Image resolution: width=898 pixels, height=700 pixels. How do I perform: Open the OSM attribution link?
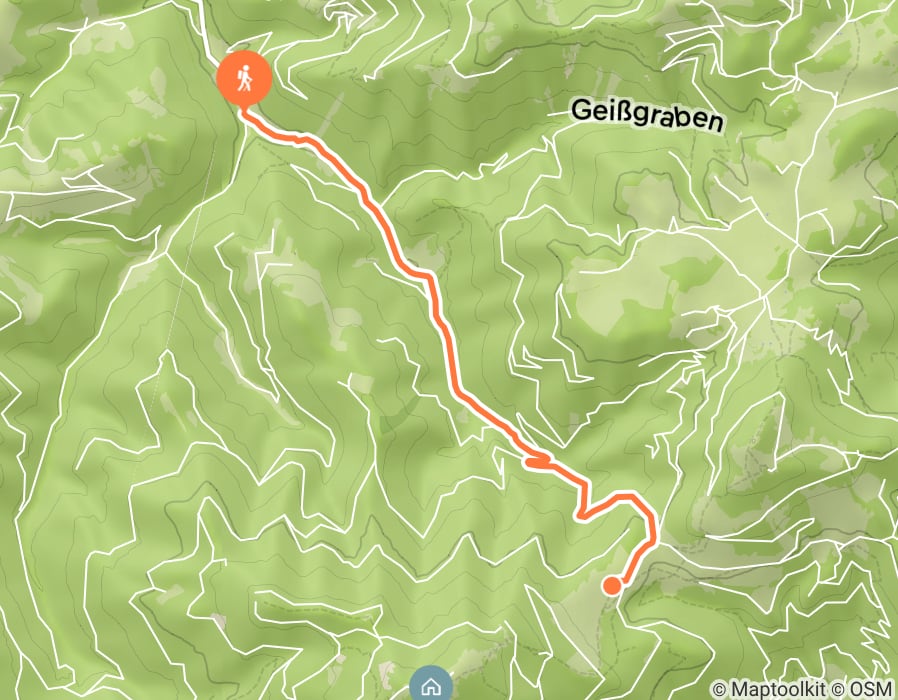pyautogui.click(x=872, y=689)
